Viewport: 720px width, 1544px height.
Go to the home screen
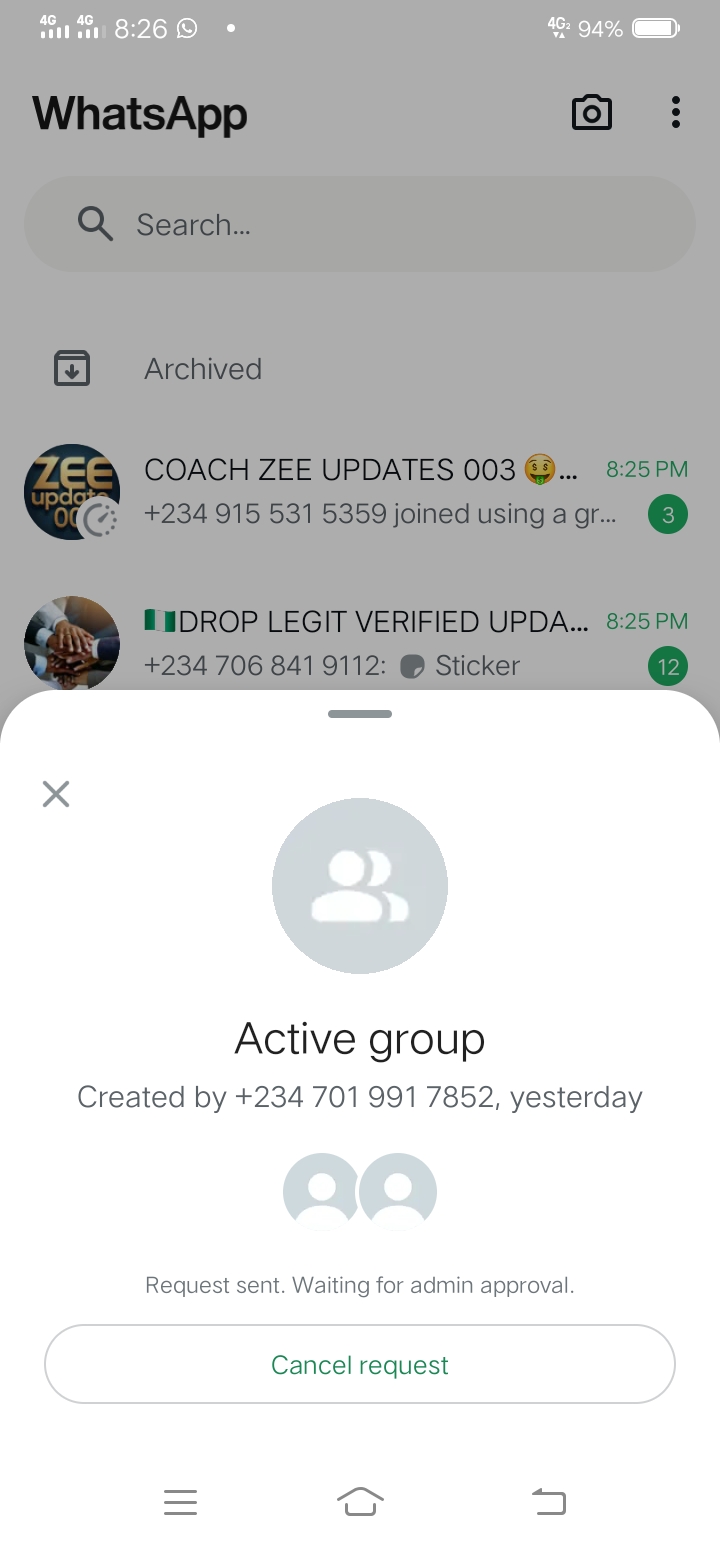click(360, 1501)
